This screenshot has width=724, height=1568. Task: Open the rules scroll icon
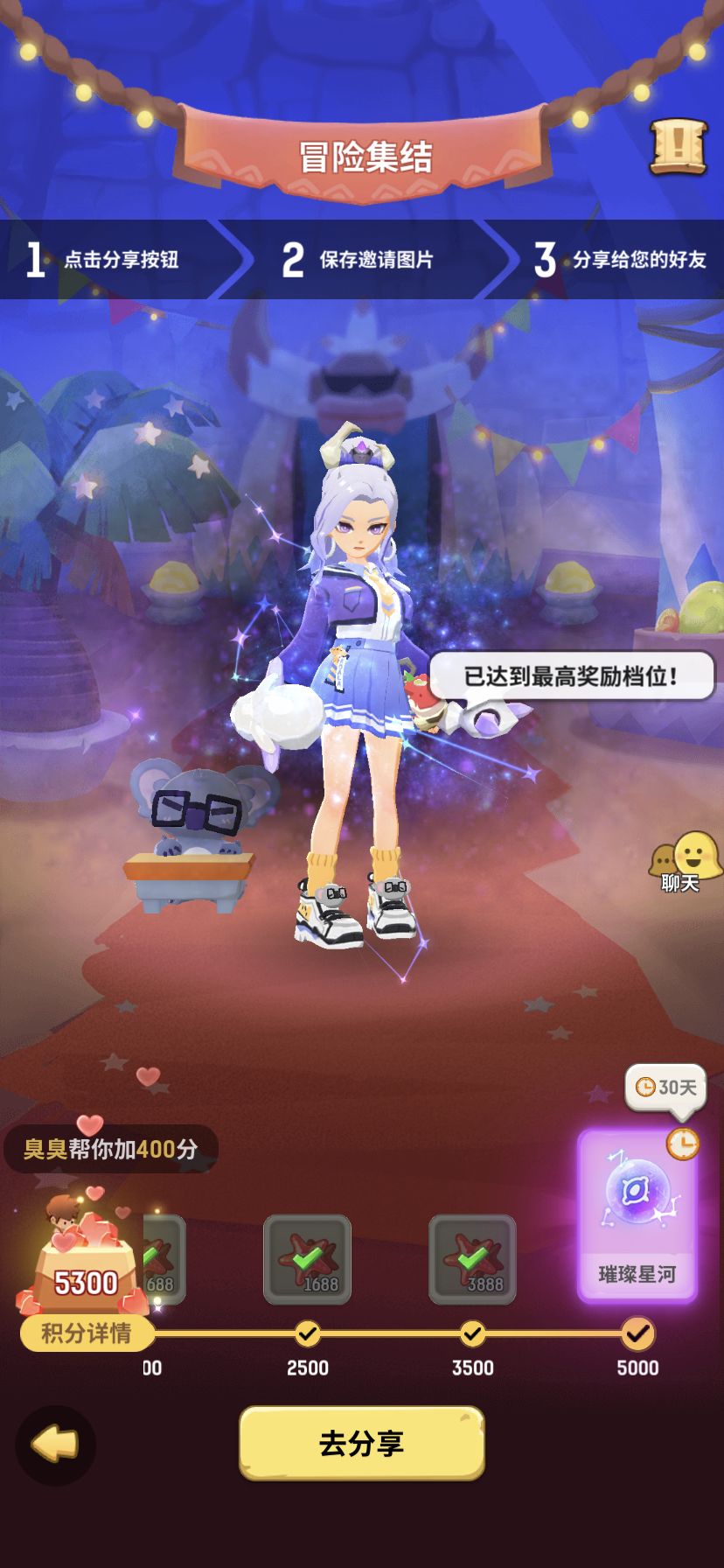coord(679,146)
